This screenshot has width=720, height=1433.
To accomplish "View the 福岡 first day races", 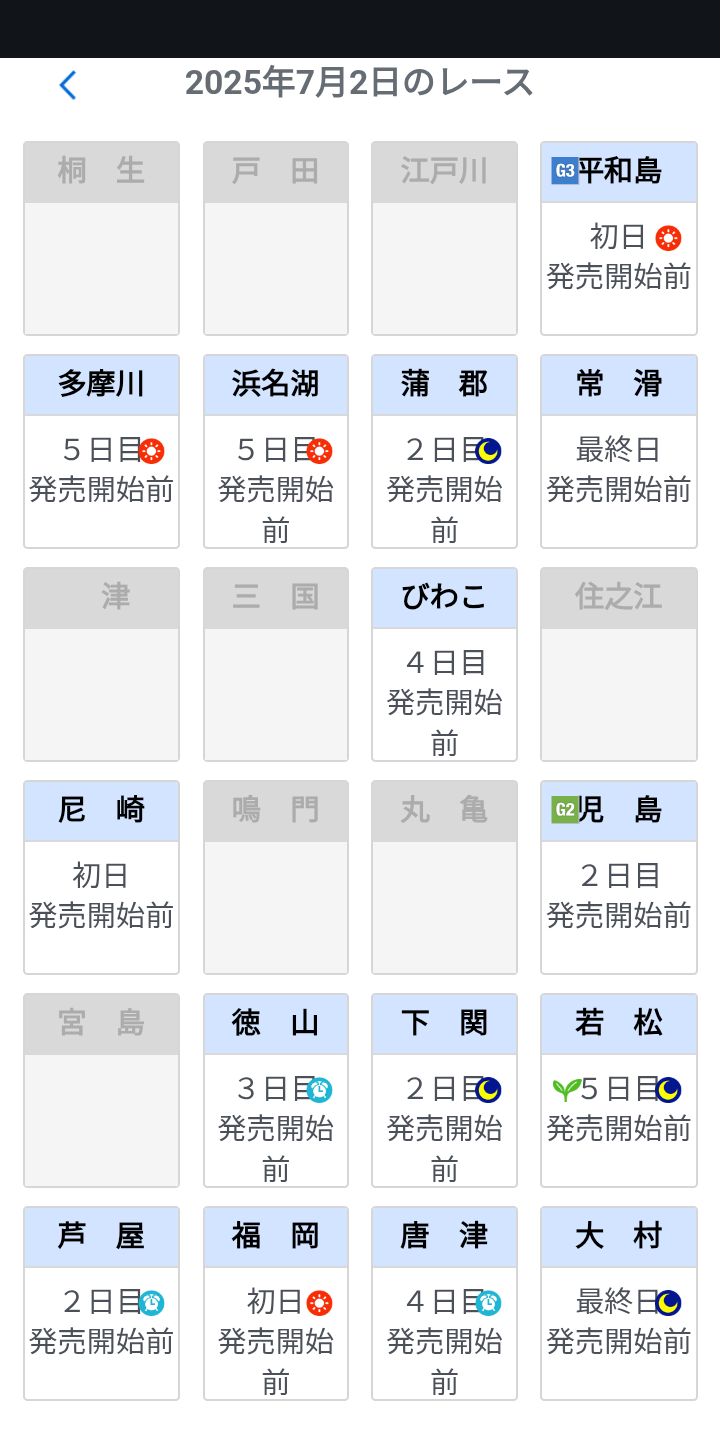I will pyautogui.click(x=275, y=1304).
